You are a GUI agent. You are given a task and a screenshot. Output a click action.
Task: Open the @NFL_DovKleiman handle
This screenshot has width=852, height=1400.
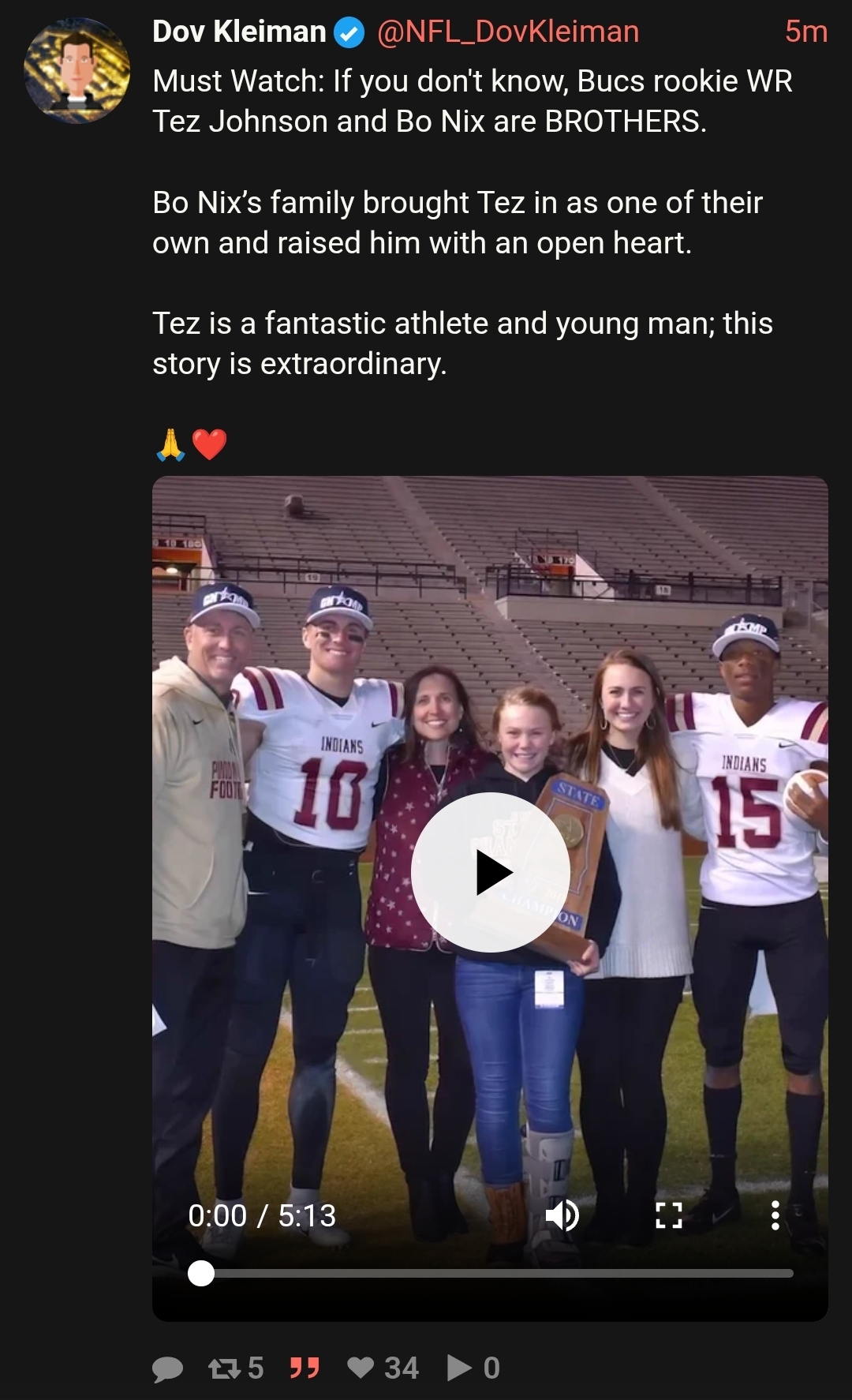pos(508,32)
